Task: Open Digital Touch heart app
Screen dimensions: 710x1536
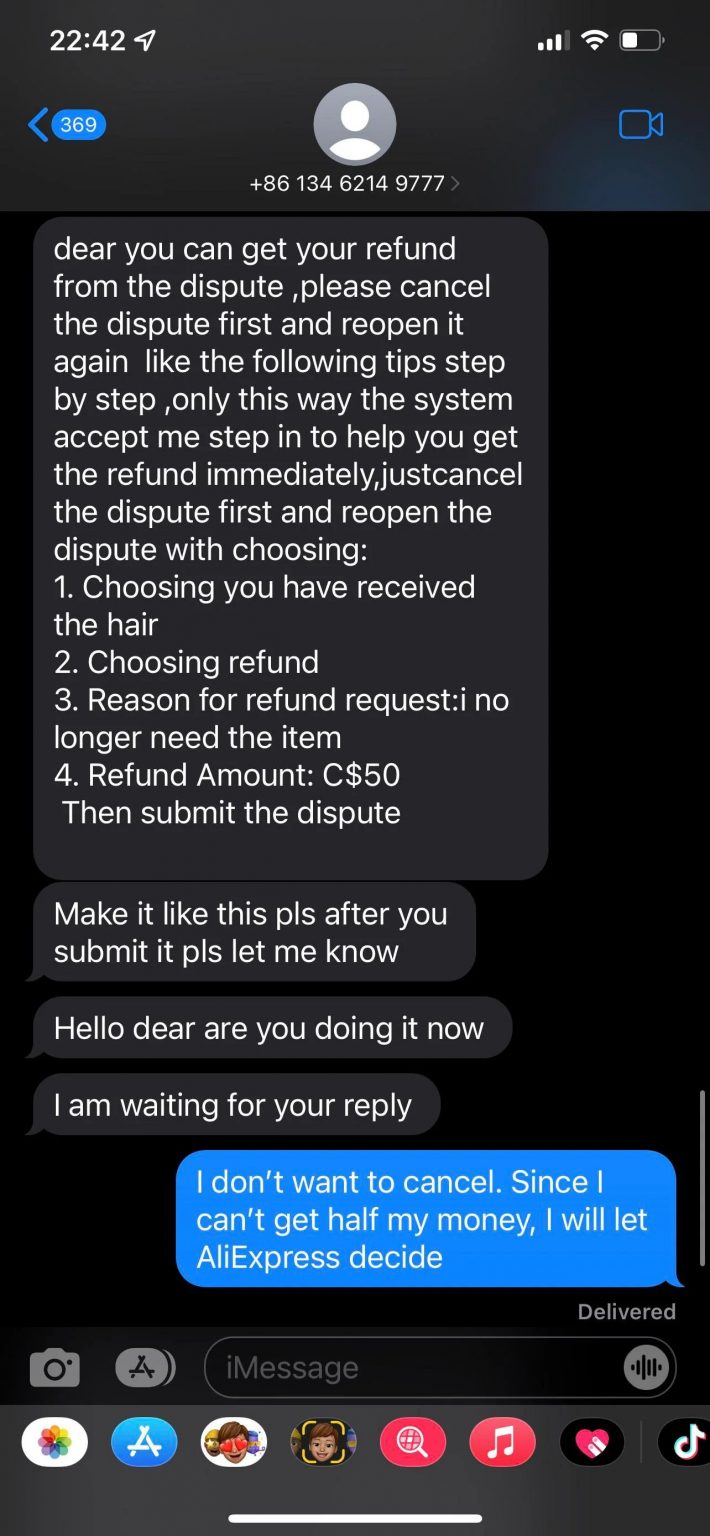Action: tap(592, 1442)
